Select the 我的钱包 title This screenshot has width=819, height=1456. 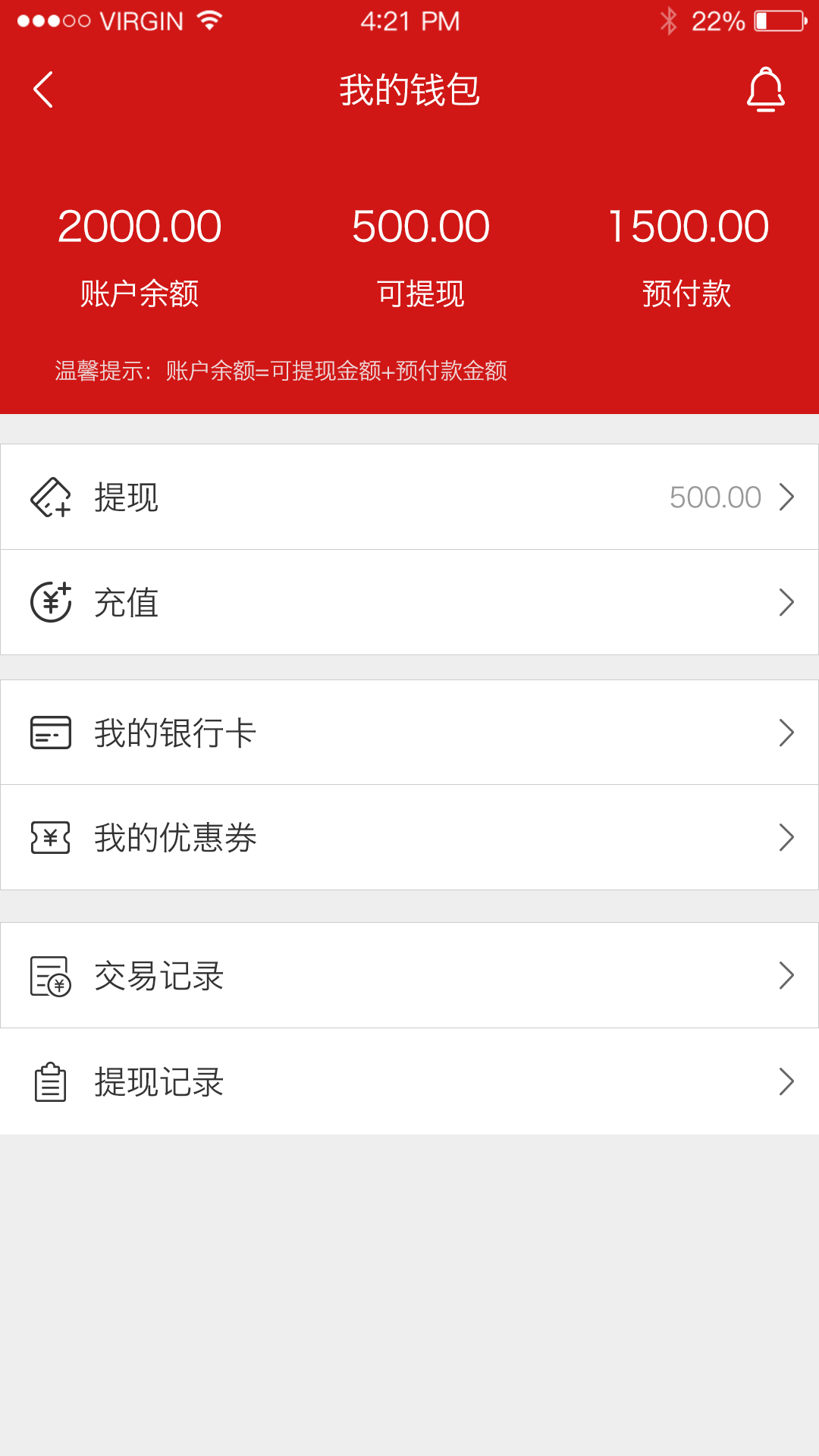[409, 89]
